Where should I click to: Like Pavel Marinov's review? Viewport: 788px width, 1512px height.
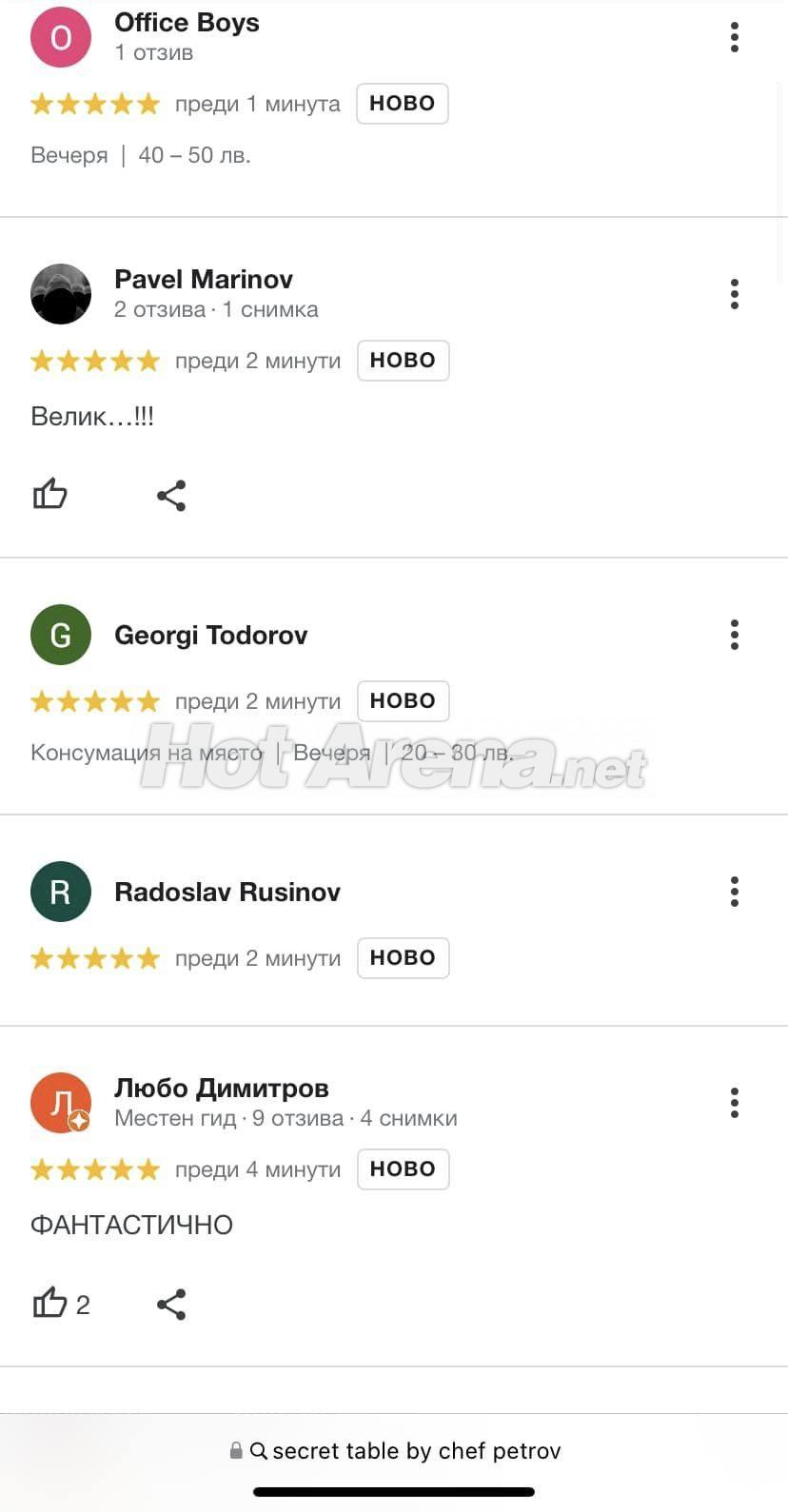pyautogui.click(x=50, y=495)
